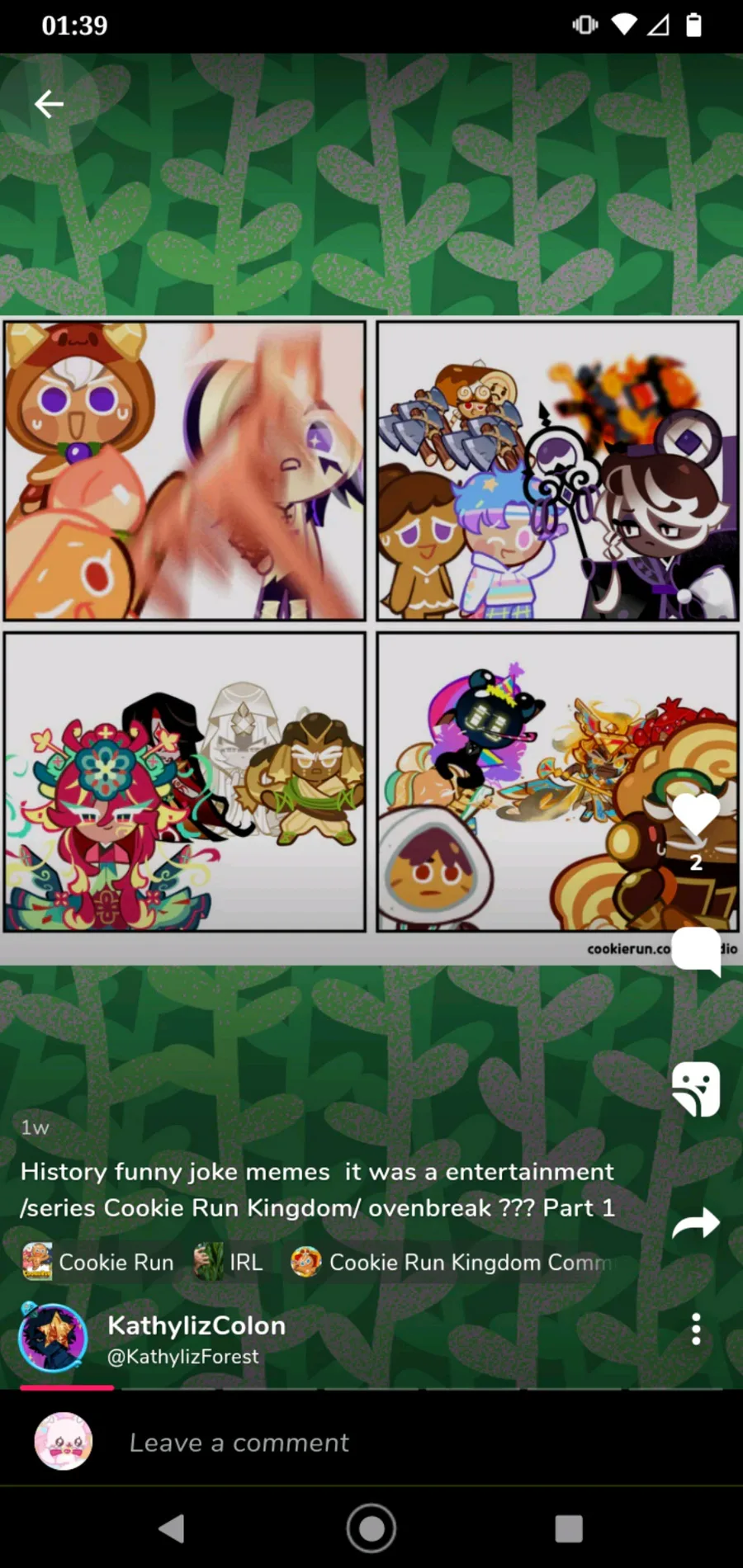Go back using the top arrow
This screenshot has width=743, height=1568.
click(x=49, y=104)
